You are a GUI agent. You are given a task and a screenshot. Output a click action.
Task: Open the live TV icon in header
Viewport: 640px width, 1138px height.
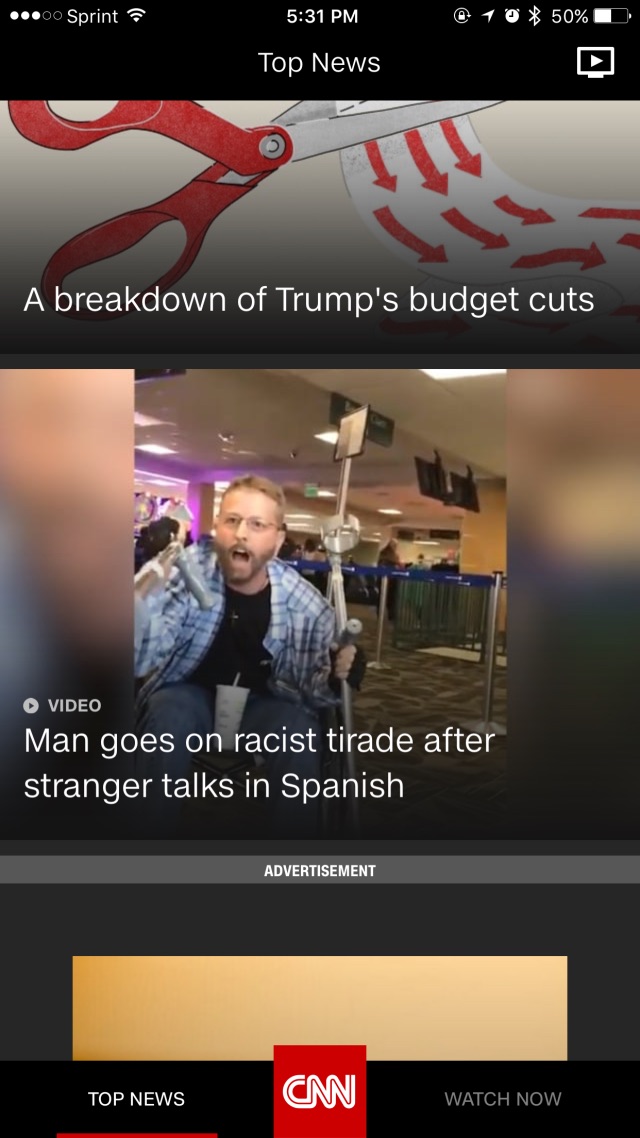595,63
